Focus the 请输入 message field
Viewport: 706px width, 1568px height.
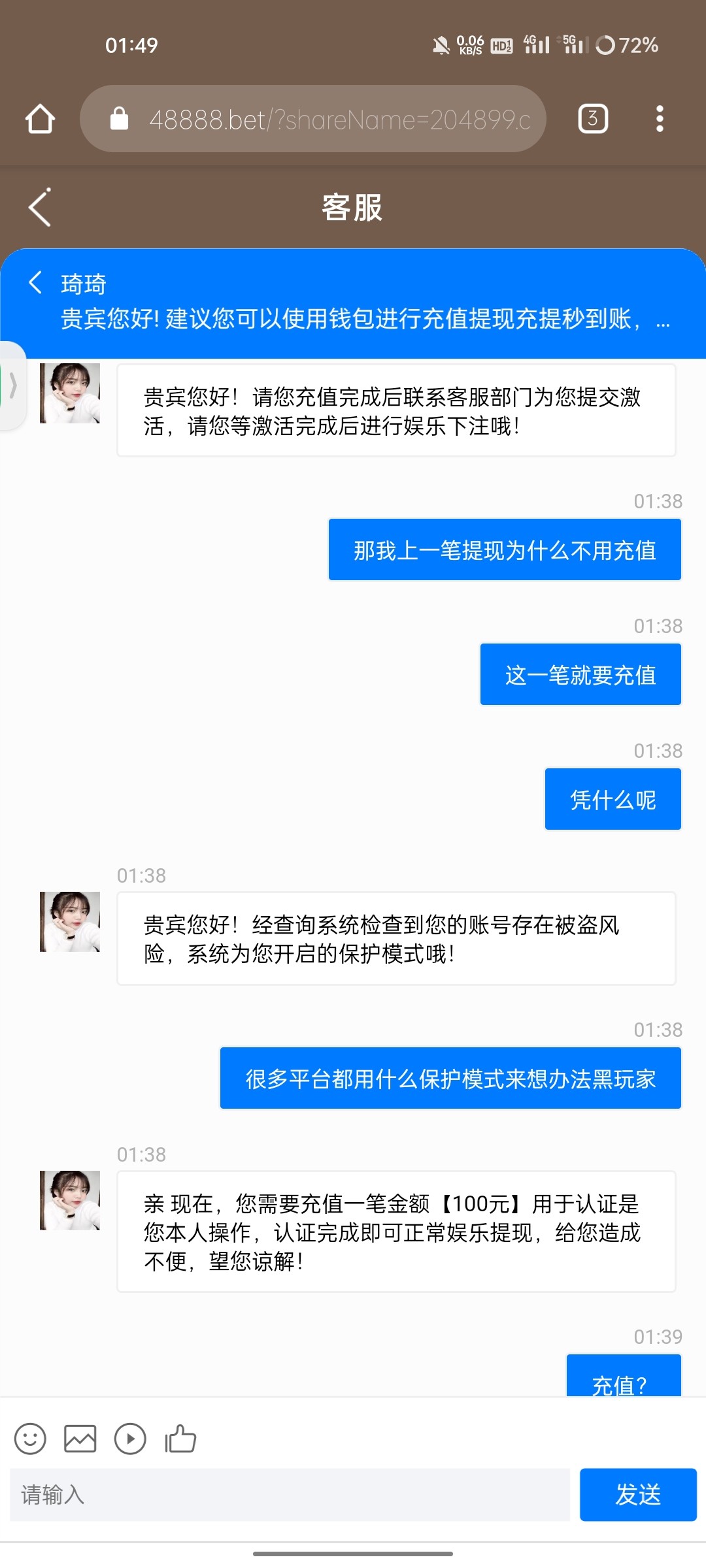290,1495
